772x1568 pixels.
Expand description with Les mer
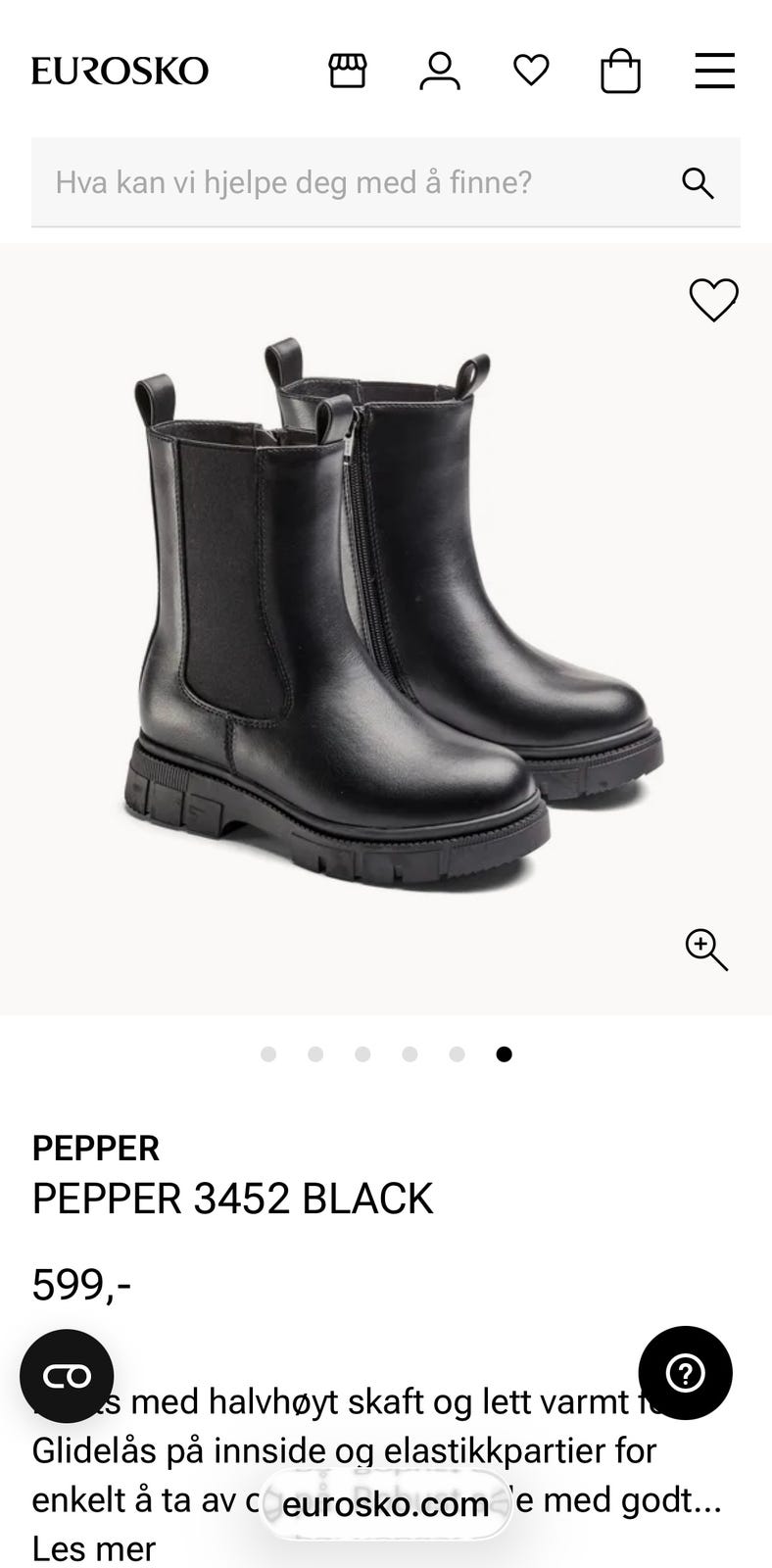click(x=94, y=1549)
